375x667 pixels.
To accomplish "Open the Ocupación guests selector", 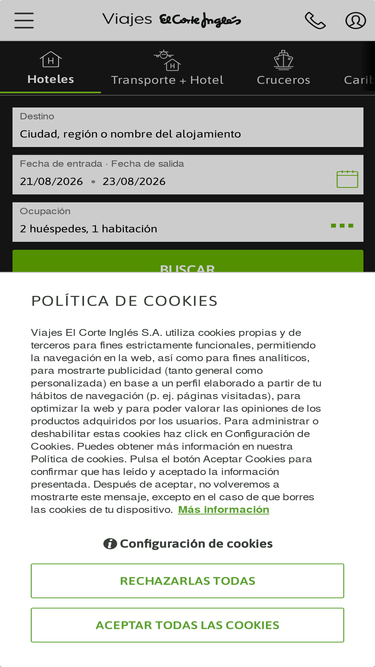I will [188, 222].
